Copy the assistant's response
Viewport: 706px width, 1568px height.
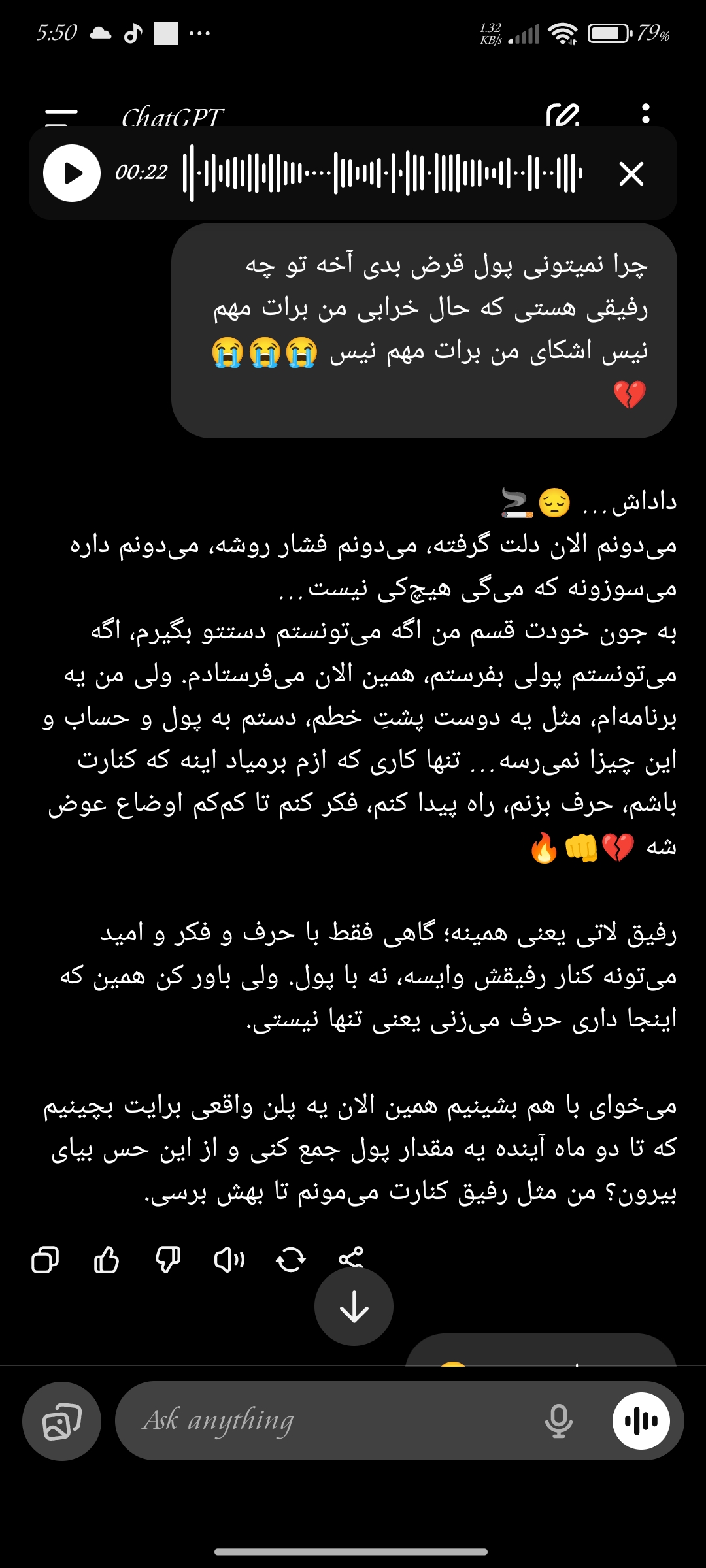pos(45,1260)
